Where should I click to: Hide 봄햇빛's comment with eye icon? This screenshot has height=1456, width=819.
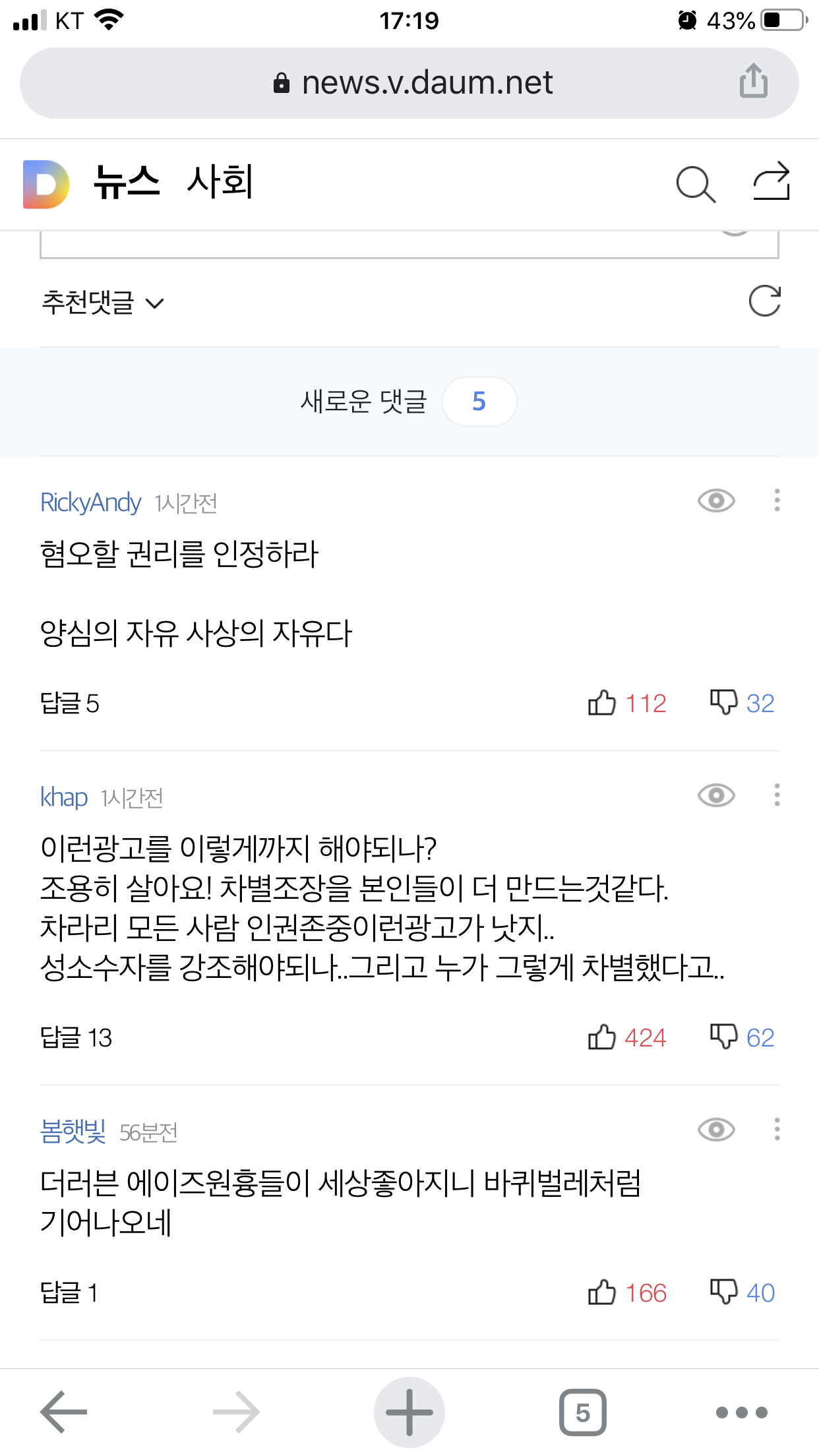(716, 1130)
